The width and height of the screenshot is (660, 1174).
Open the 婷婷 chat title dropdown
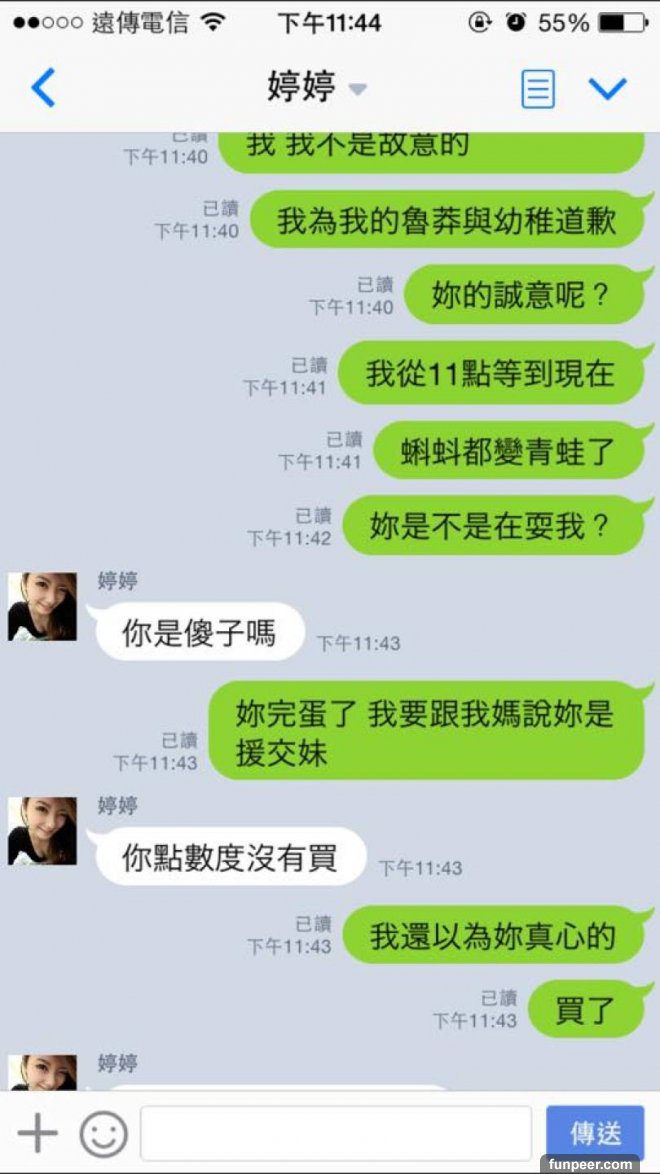pos(315,88)
